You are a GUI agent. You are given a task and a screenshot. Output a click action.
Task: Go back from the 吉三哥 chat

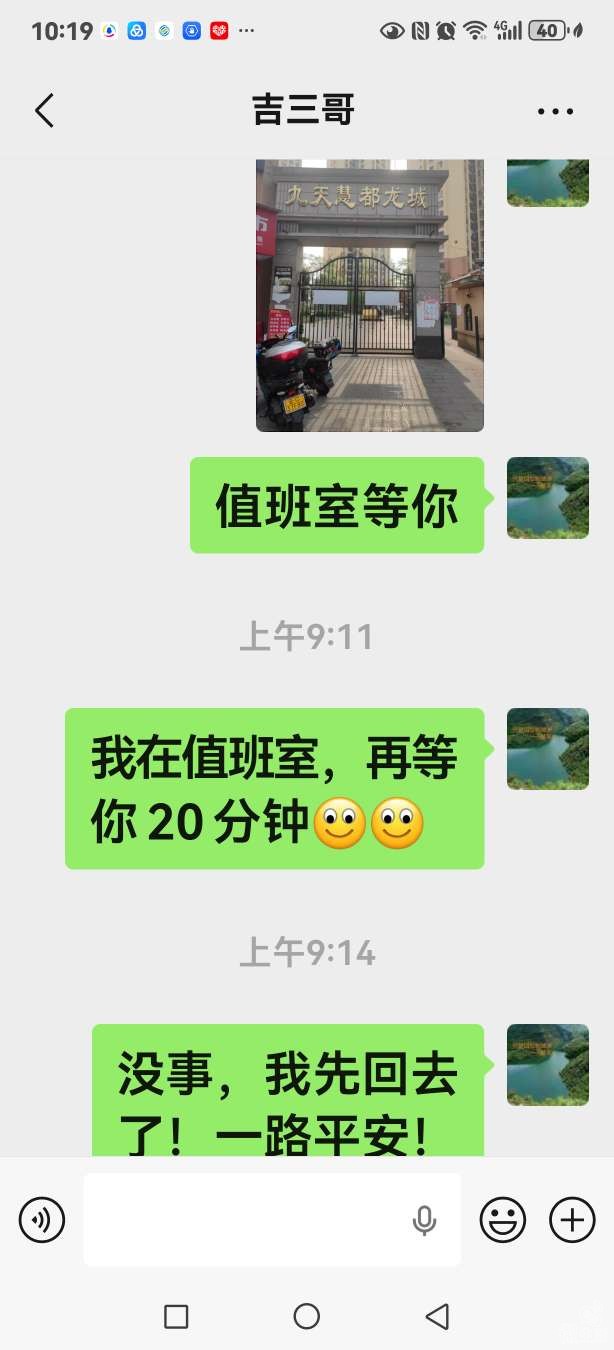(44, 111)
